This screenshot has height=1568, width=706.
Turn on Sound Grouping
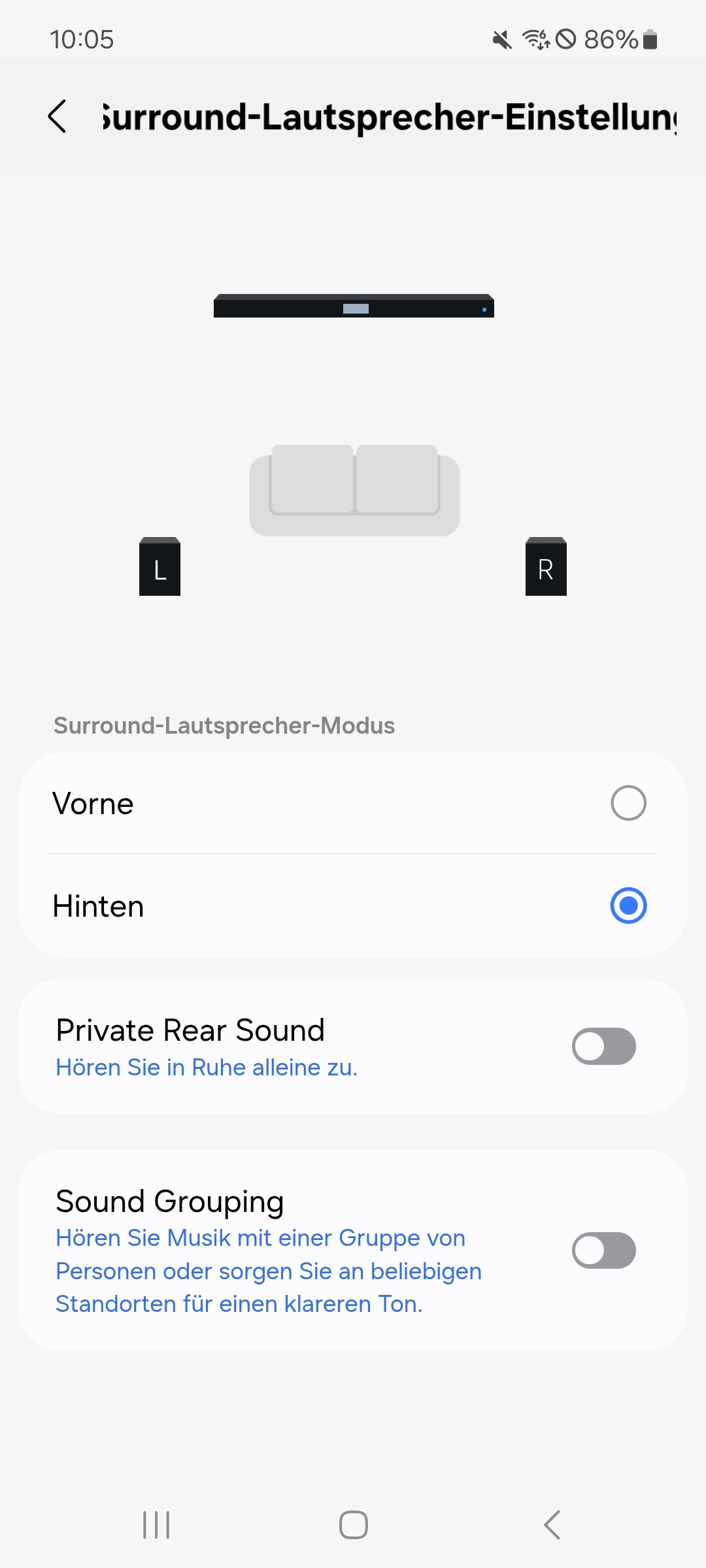(x=603, y=1250)
